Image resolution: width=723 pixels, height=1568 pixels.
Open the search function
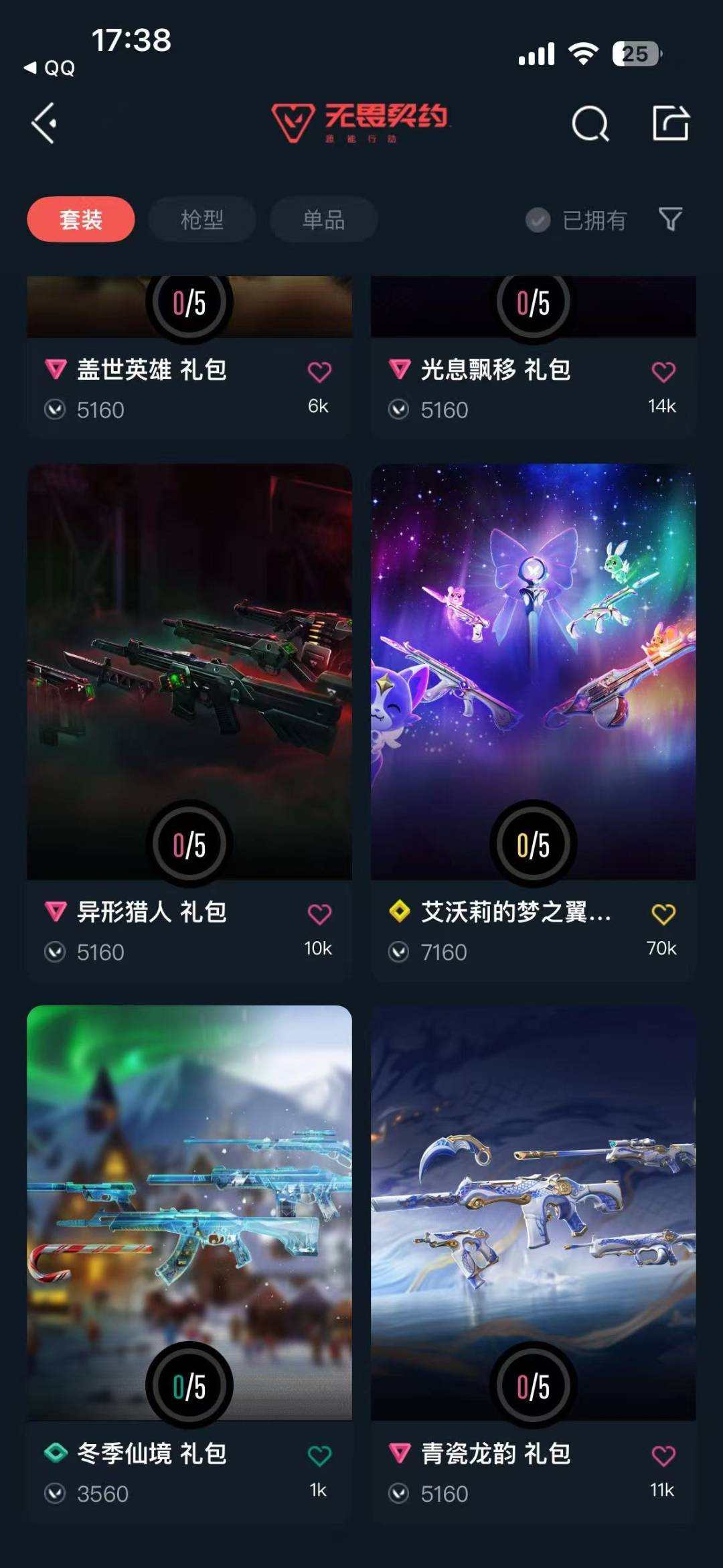click(x=589, y=124)
